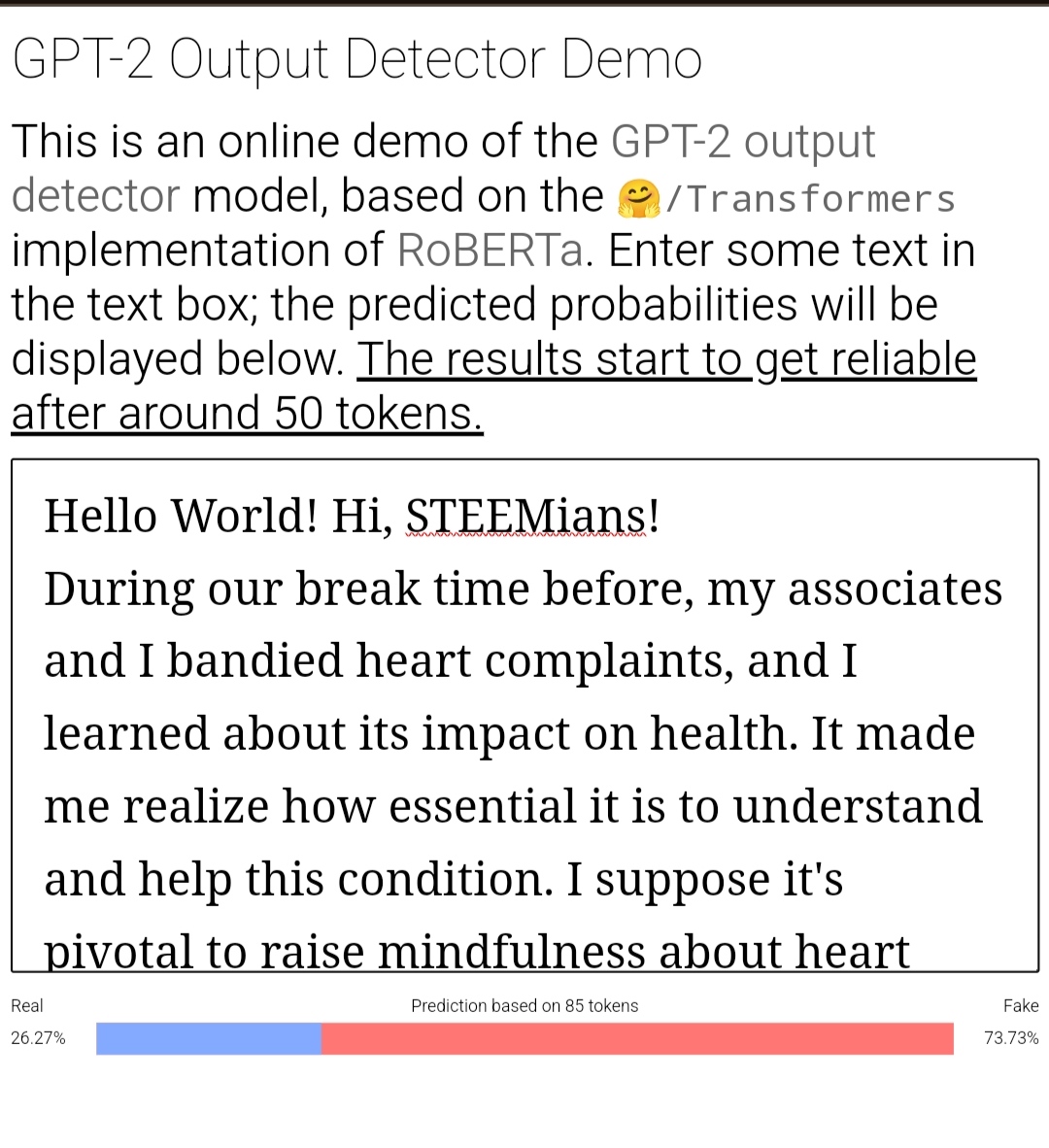The height and width of the screenshot is (1148, 1049).
Task: Open the GPT-2 output detector link
Action: [742, 141]
